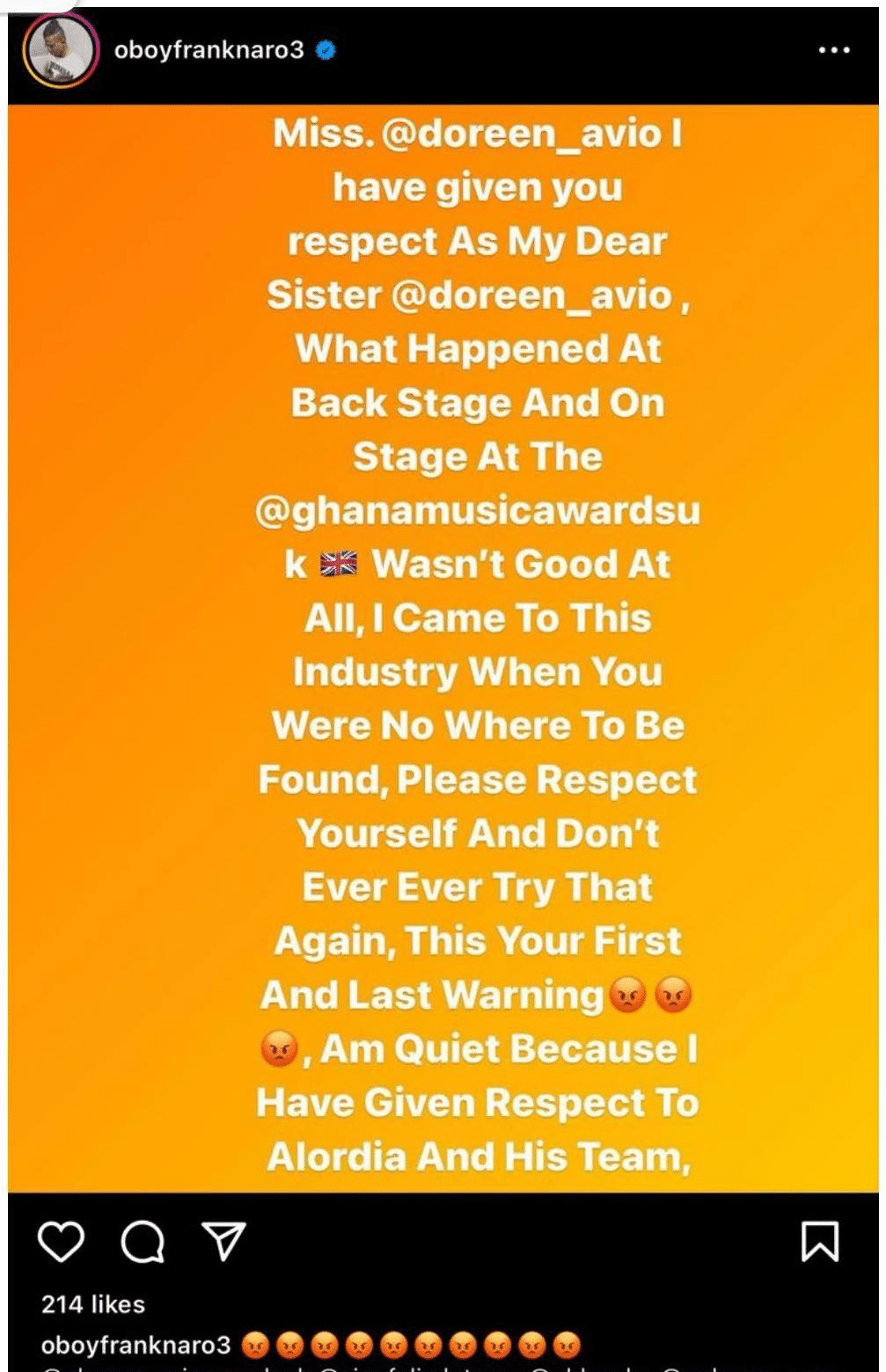View the 214 likes list
The width and height of the screenshot is (886, 1372).
click(93, 1304)
